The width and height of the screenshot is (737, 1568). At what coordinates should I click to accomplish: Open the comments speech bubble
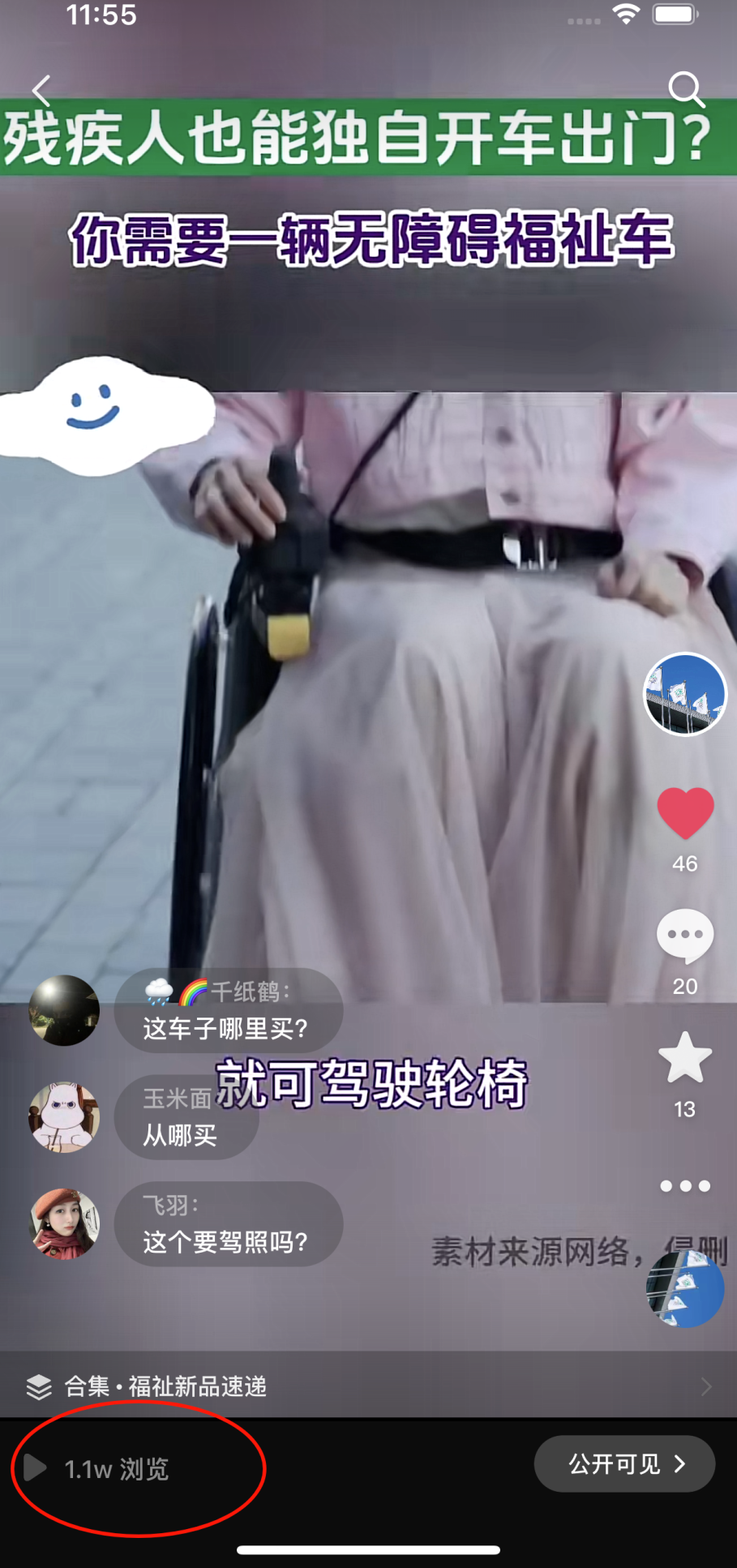685,936
